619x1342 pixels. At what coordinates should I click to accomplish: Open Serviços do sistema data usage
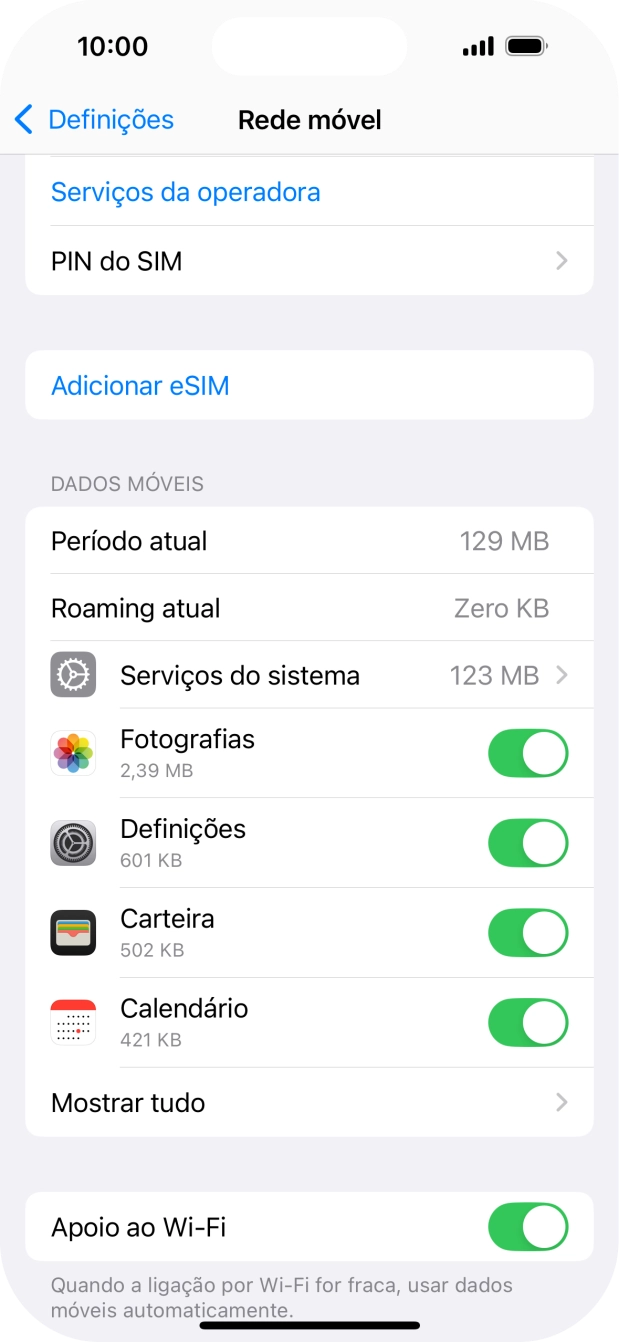point(309,676)
